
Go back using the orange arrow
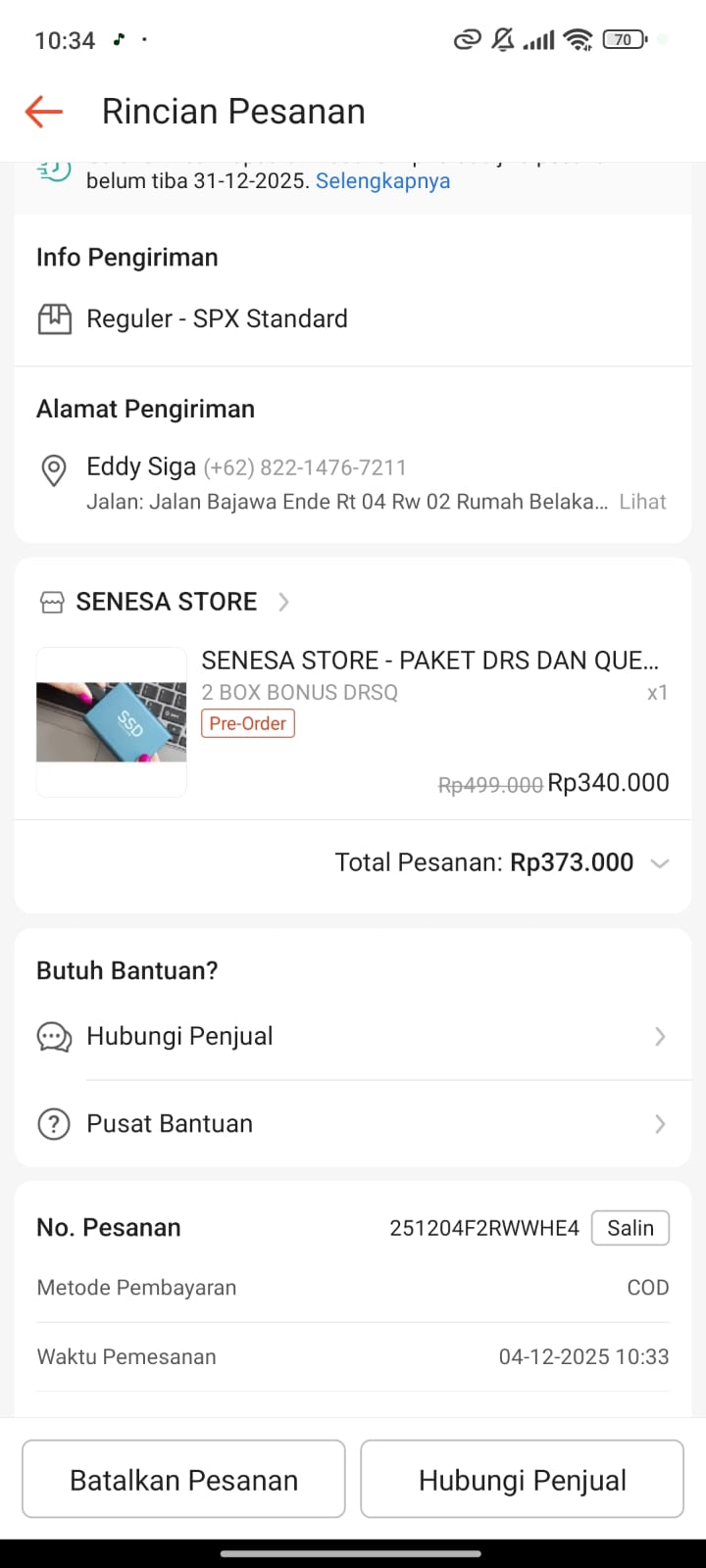click(44, 112)
